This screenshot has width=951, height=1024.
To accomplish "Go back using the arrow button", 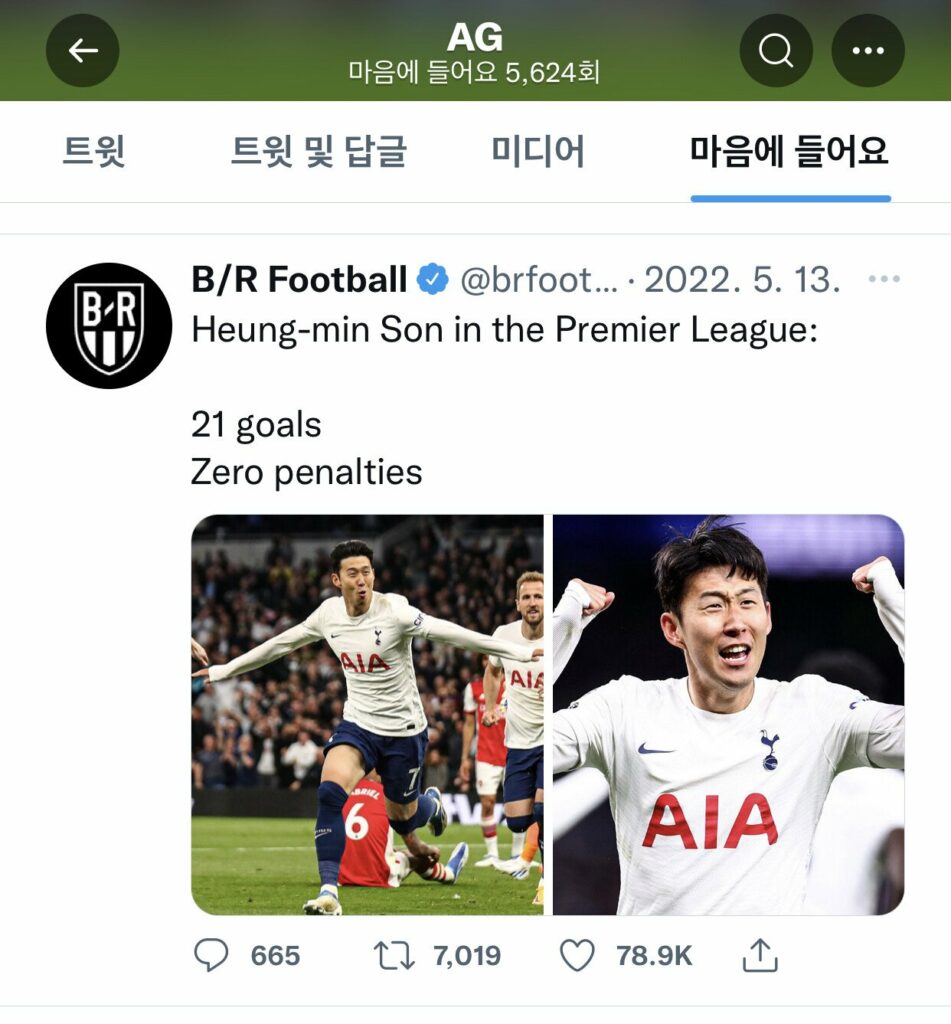I will pos(82,51).
